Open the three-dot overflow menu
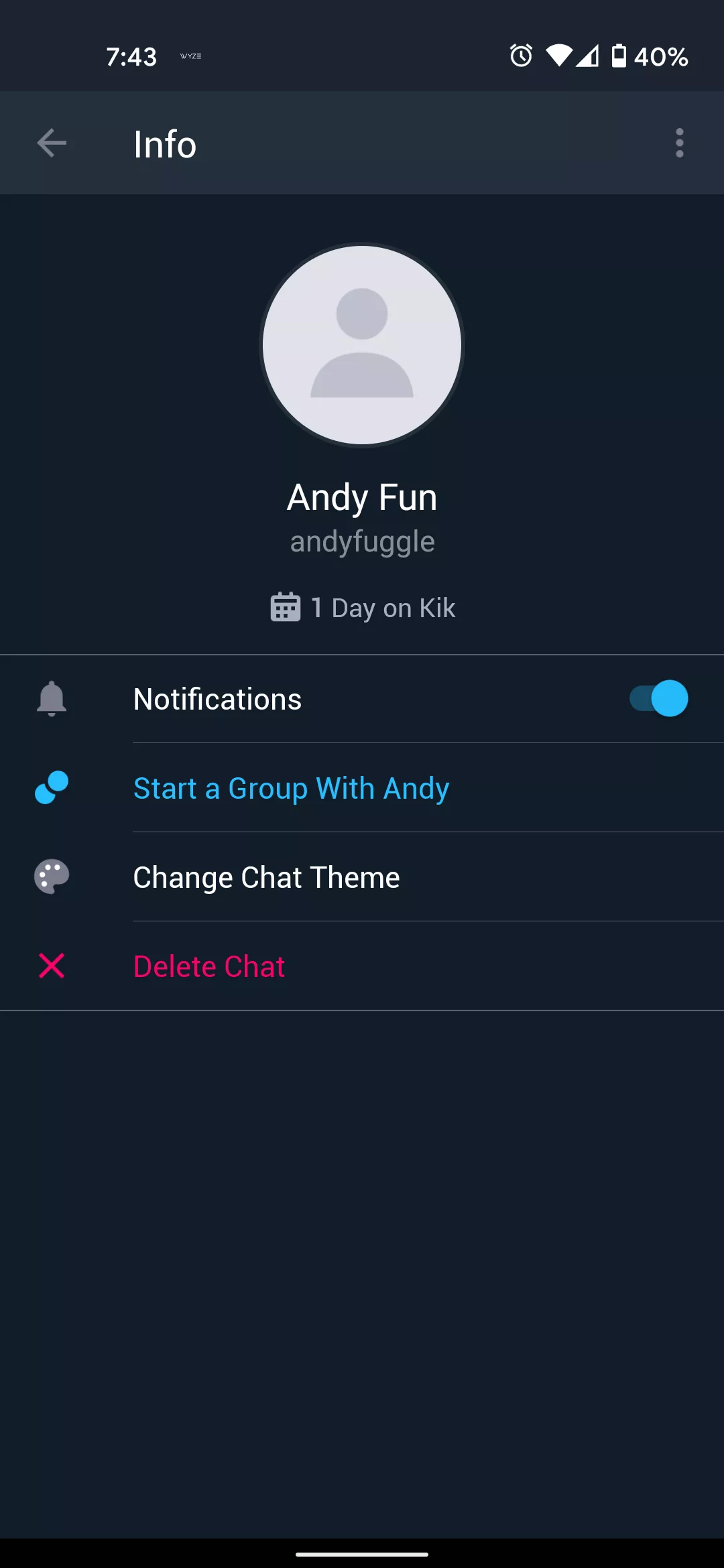Viewport: 724px width, 1568px height. (679, 142)
